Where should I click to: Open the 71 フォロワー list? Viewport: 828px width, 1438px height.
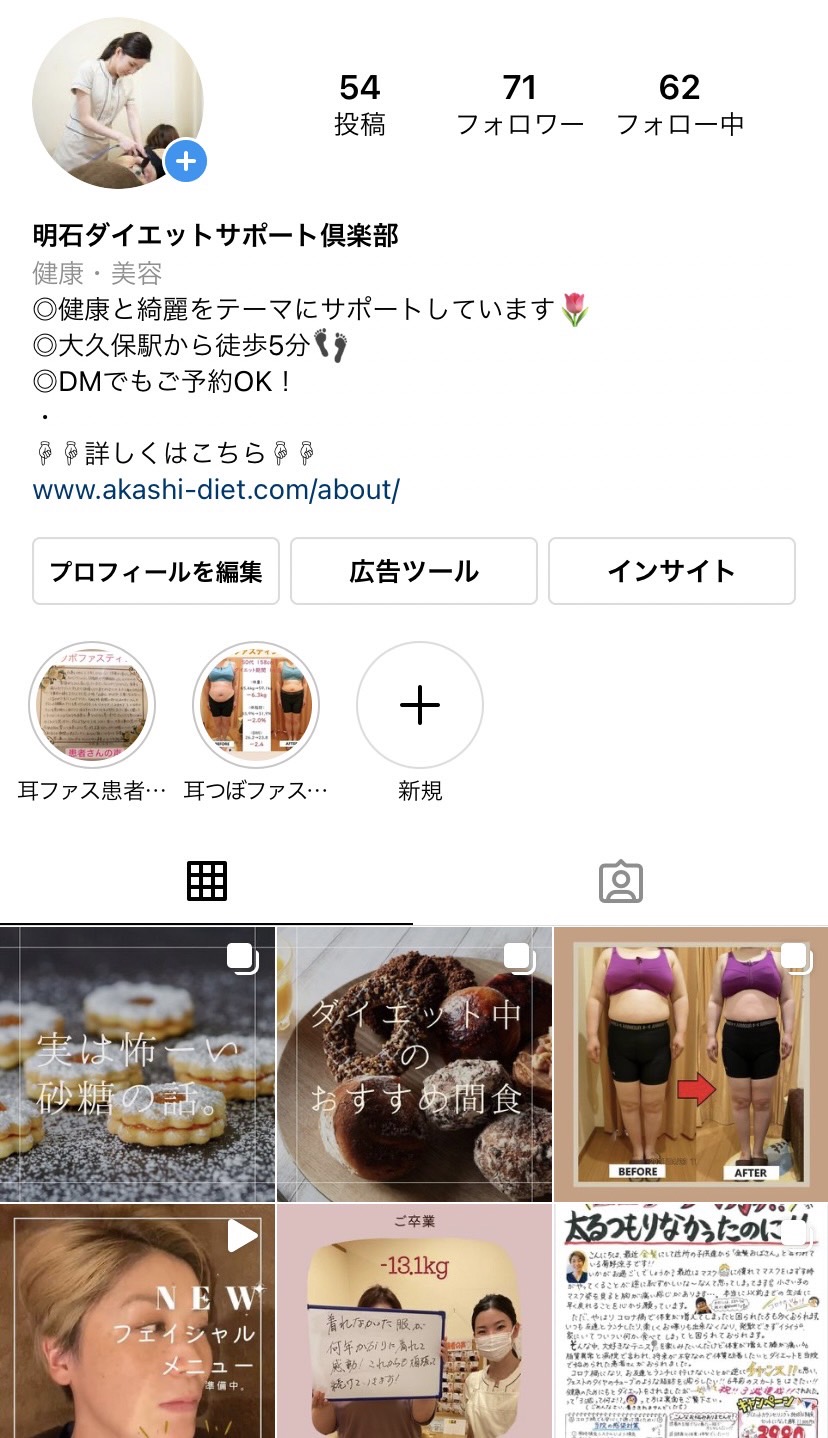point(519,104)
